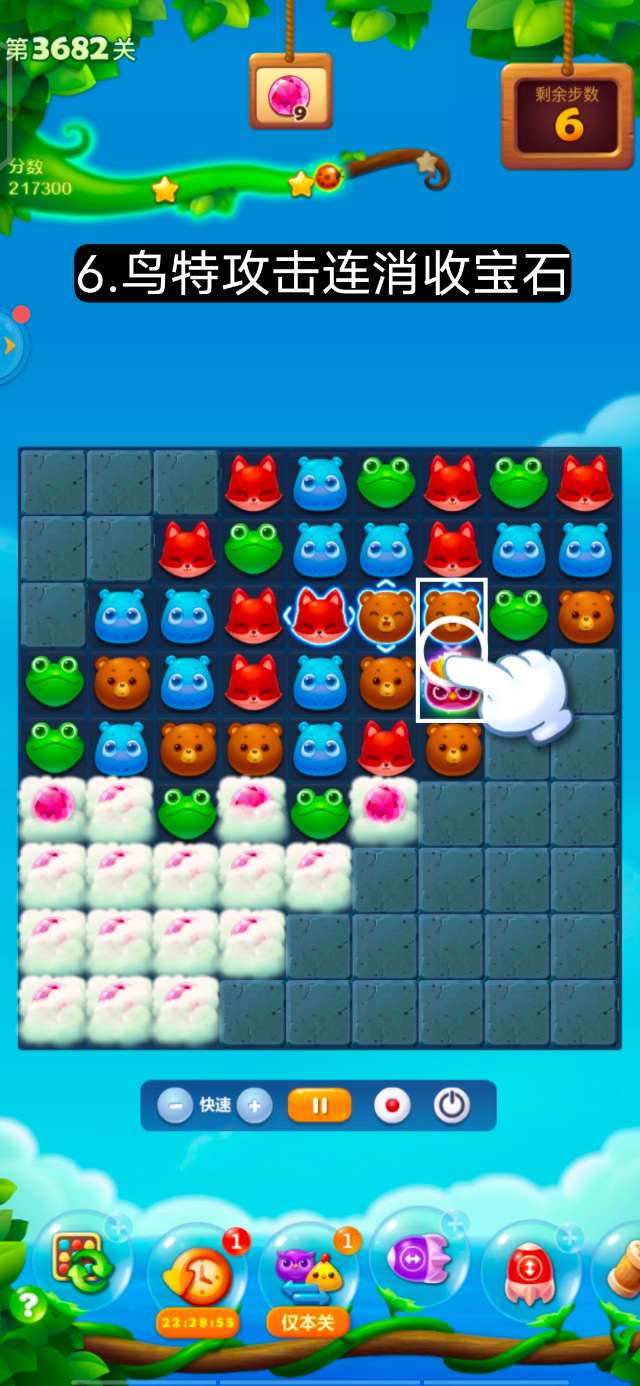Tap the red record button
Viewport: 640px width, 1386px height.
point(392,1106)
